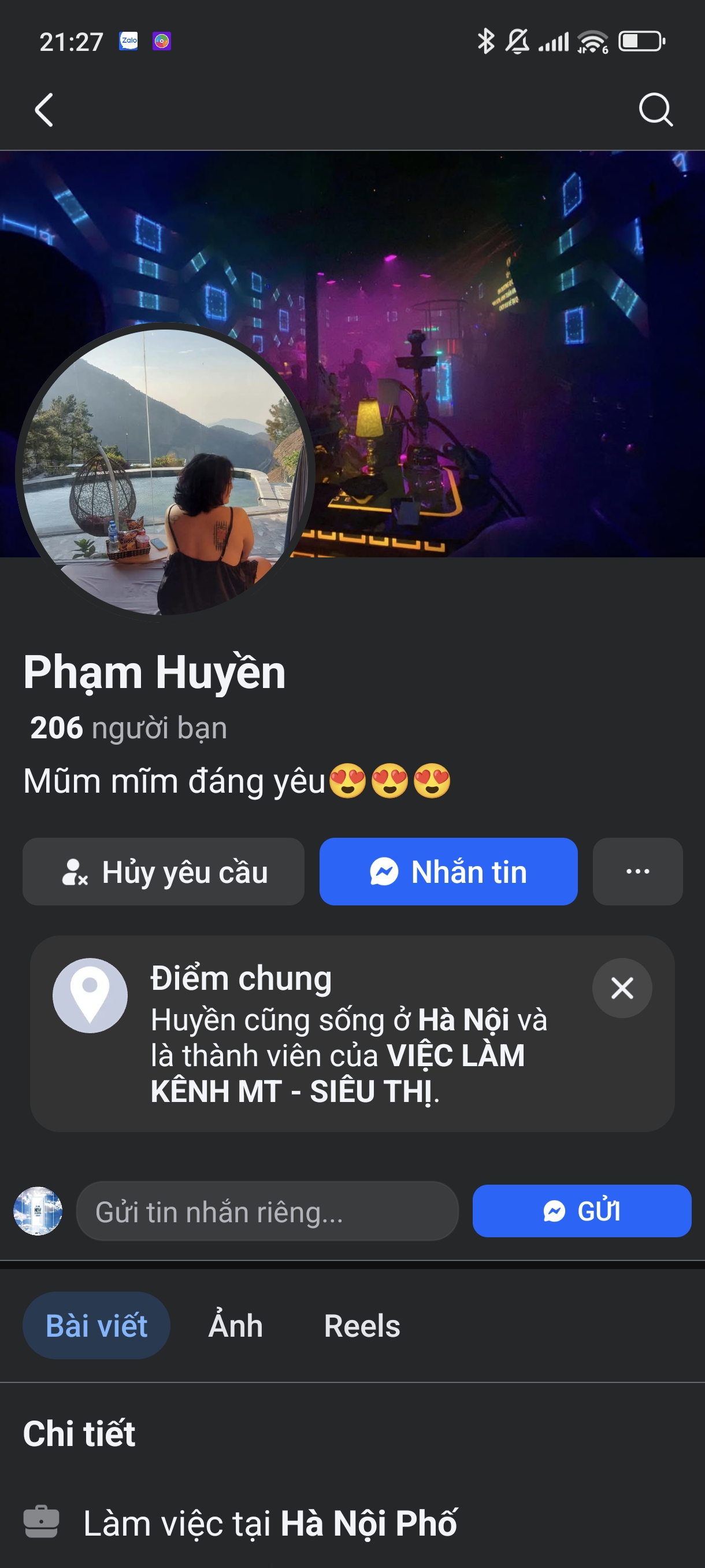Cancel the friend request with Hủy yêu cầu

pos(163,872)
